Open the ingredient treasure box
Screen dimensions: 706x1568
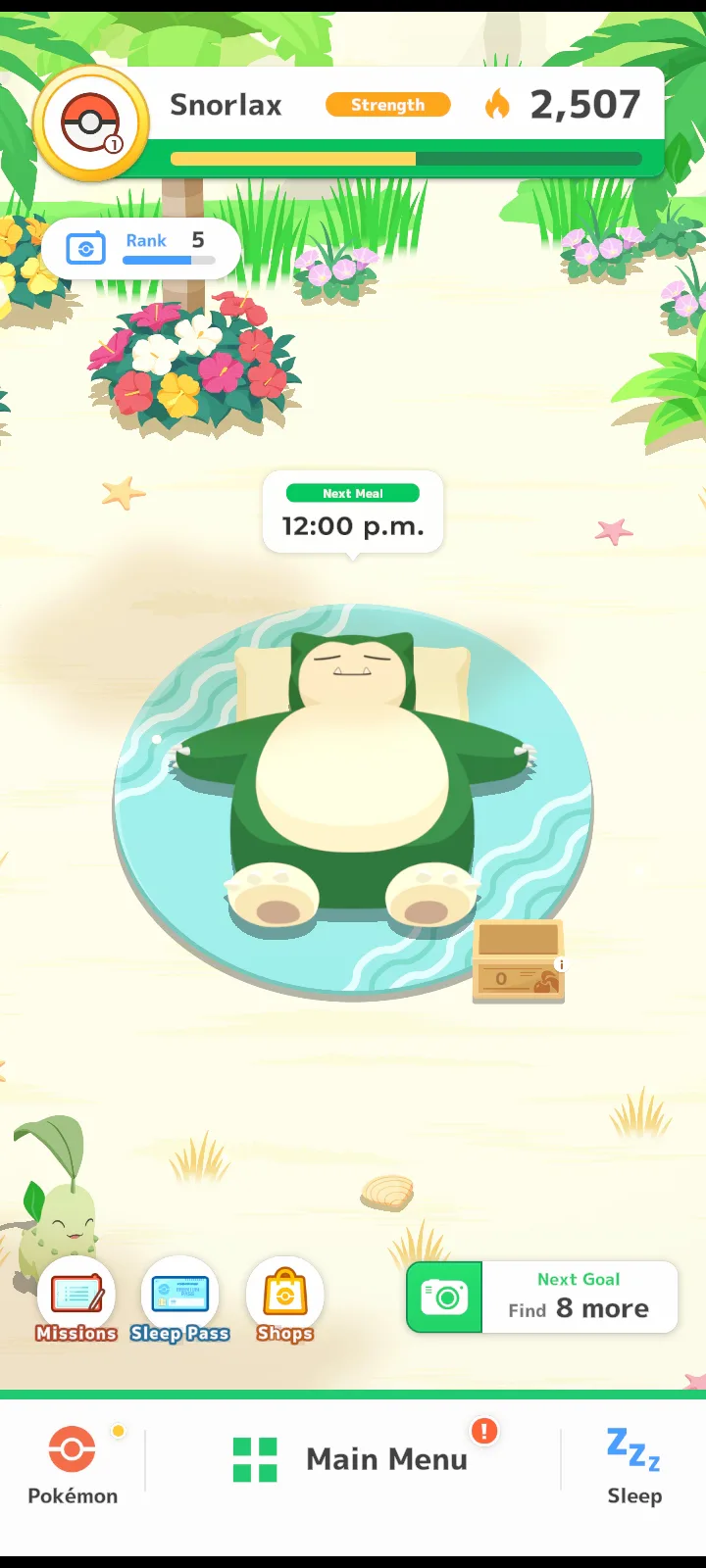(x=519, y=962)
